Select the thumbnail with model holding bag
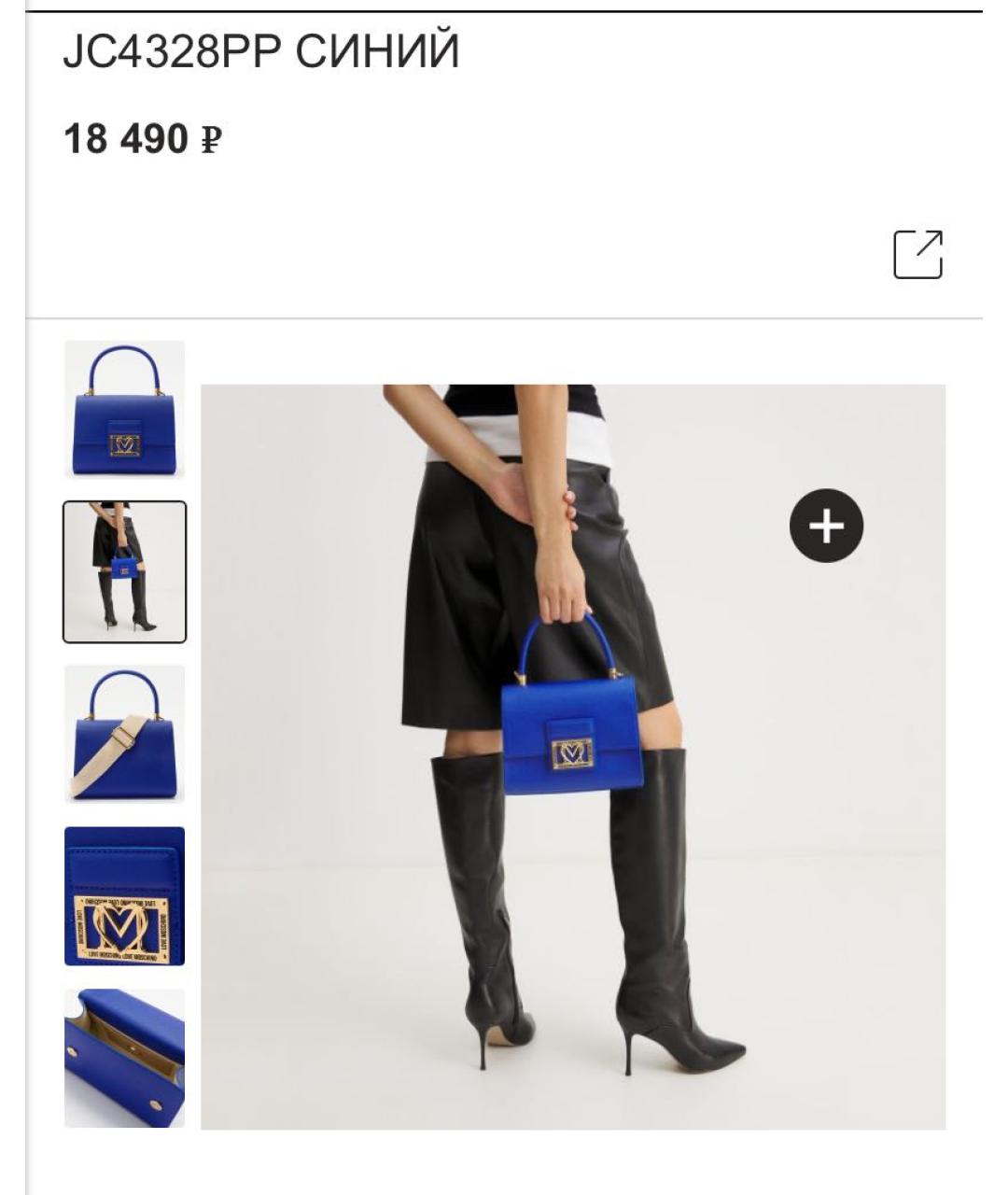The width and height of the screenshot is (1008, 1195). click(125, 571)
